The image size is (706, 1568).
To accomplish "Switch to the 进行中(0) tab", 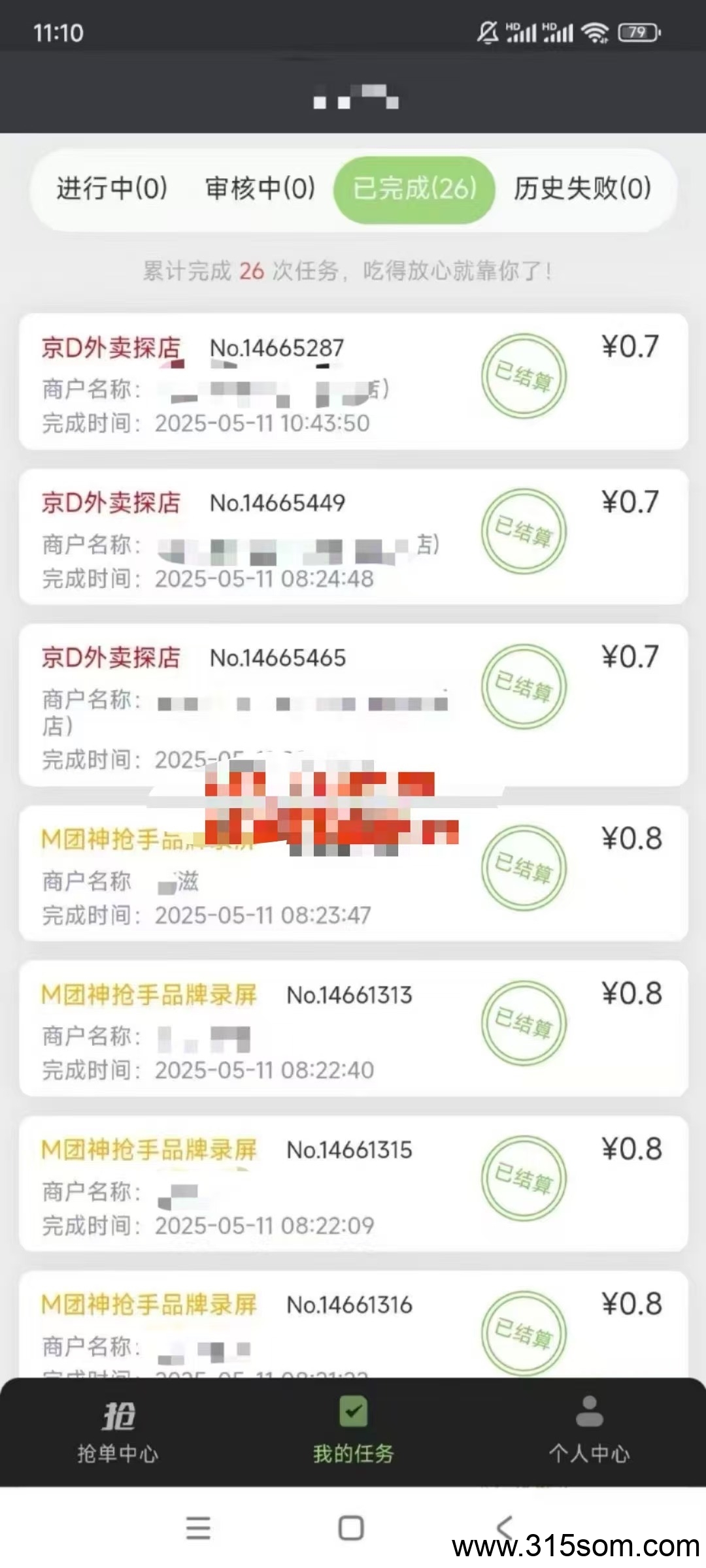I will tap(112, 189).
